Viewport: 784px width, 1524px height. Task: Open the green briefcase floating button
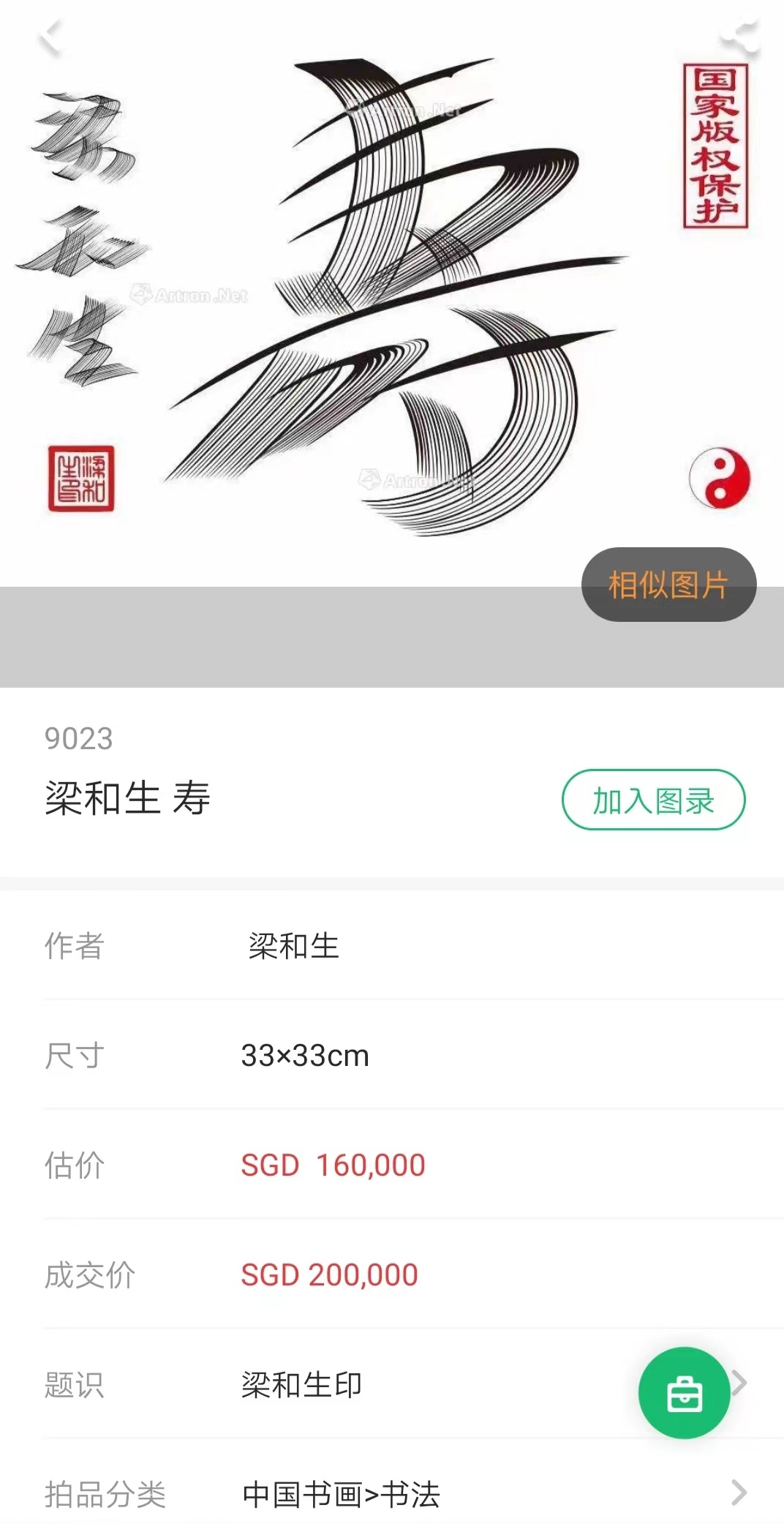click(x=684, y=1392)
